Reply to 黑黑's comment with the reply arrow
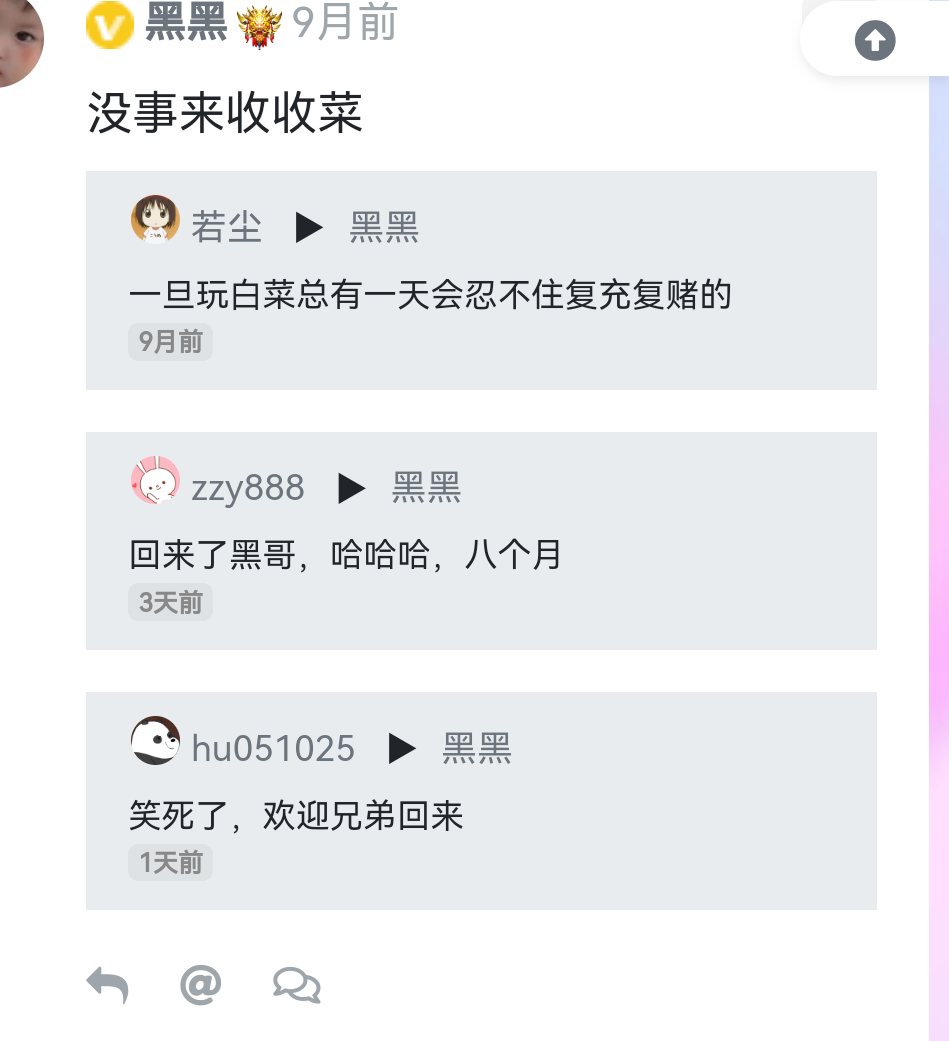 (107, 985)
